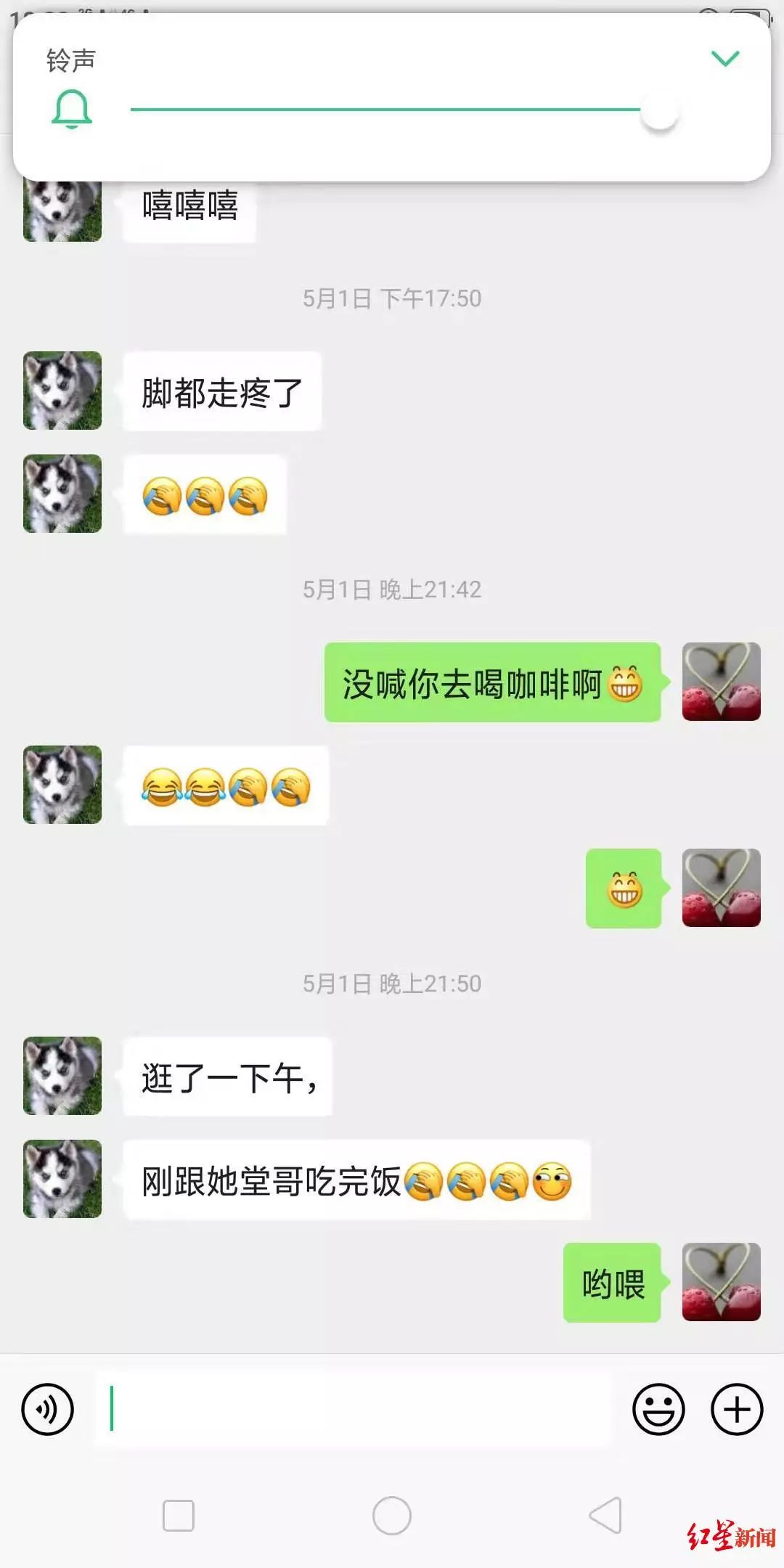The image size is (784, 1568).
Task: Go back with the system back button
Action: coord(605,1515)
